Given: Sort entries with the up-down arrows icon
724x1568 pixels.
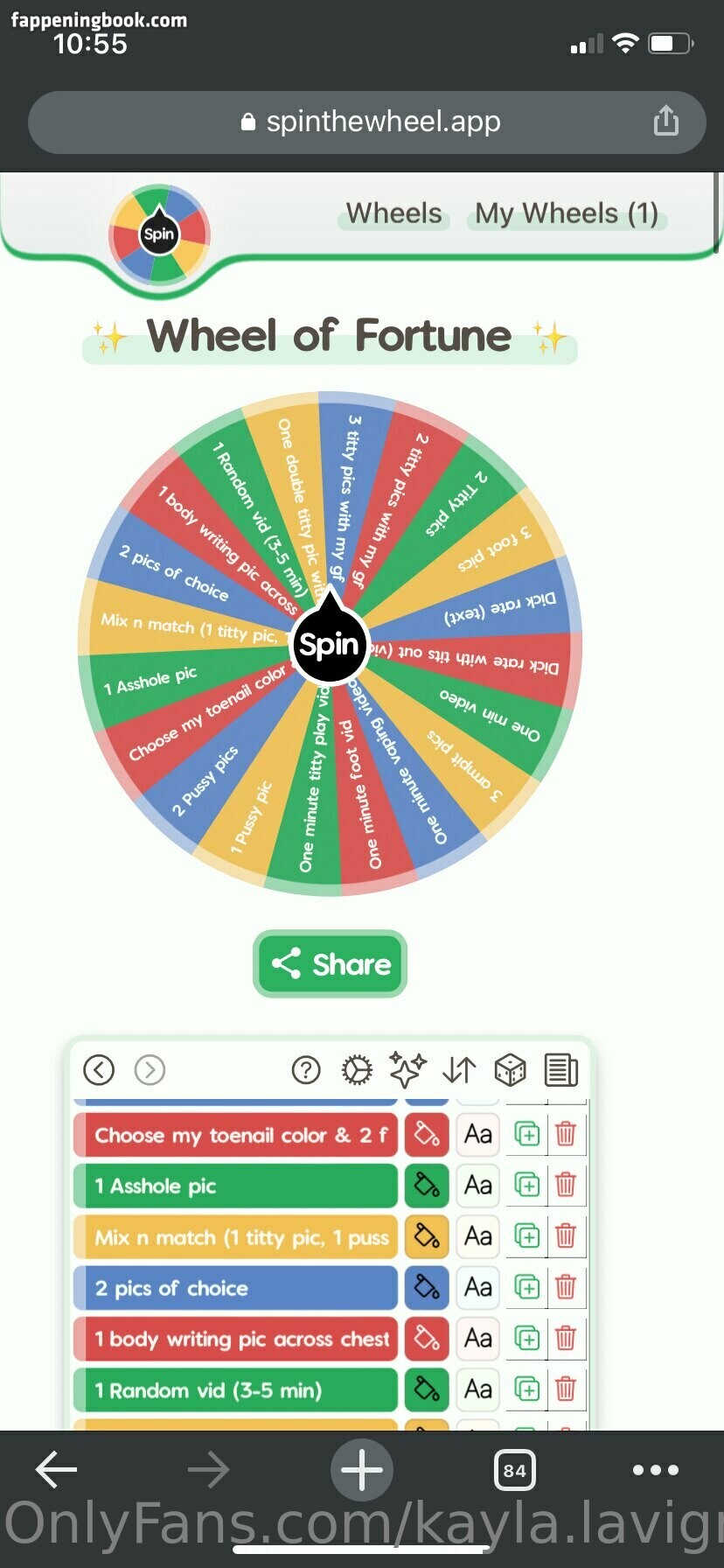Looking at the screenshot, I should [459, 1069].
